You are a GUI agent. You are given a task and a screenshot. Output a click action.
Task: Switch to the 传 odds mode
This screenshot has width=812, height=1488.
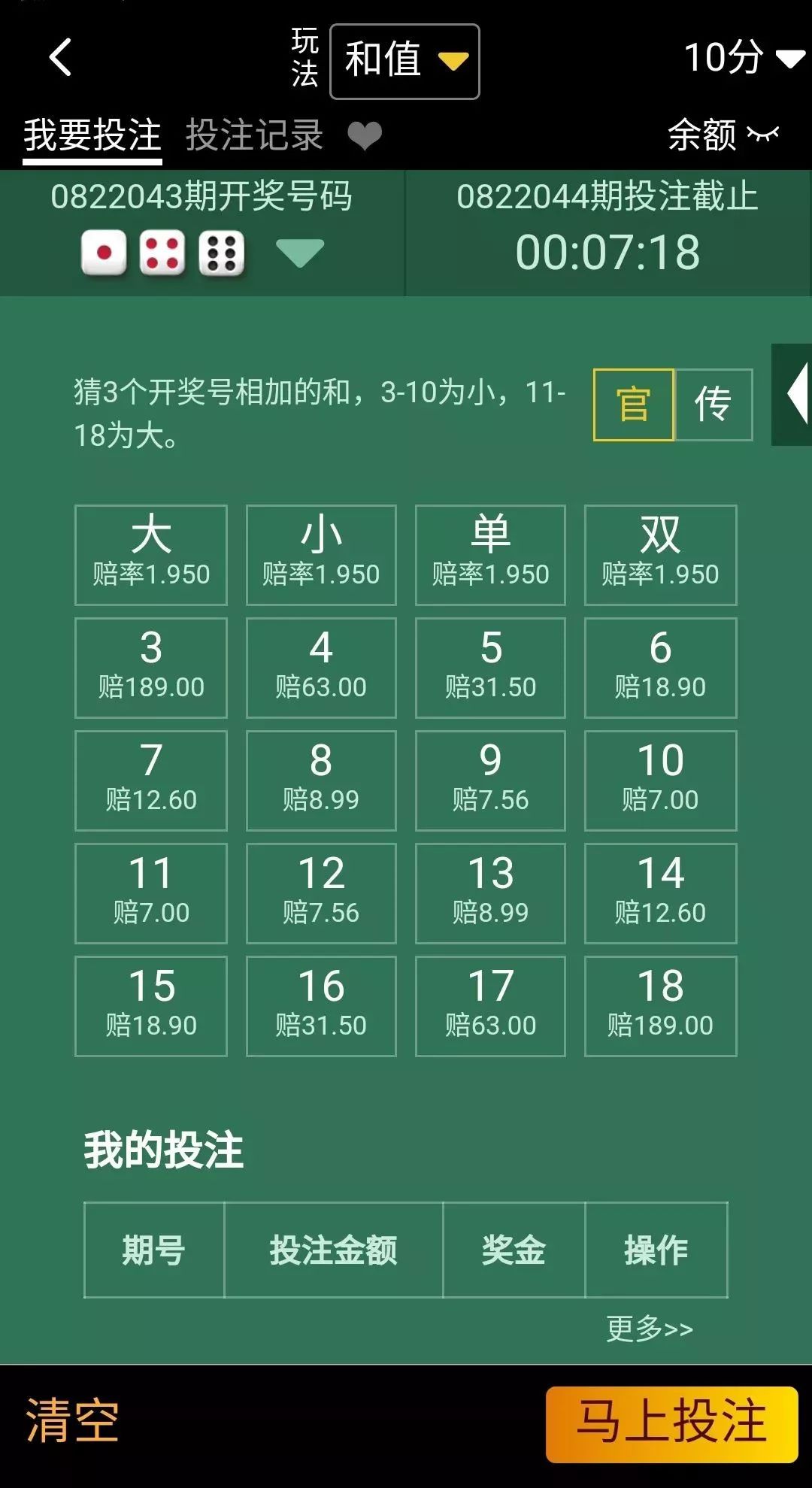click(713, 405)
